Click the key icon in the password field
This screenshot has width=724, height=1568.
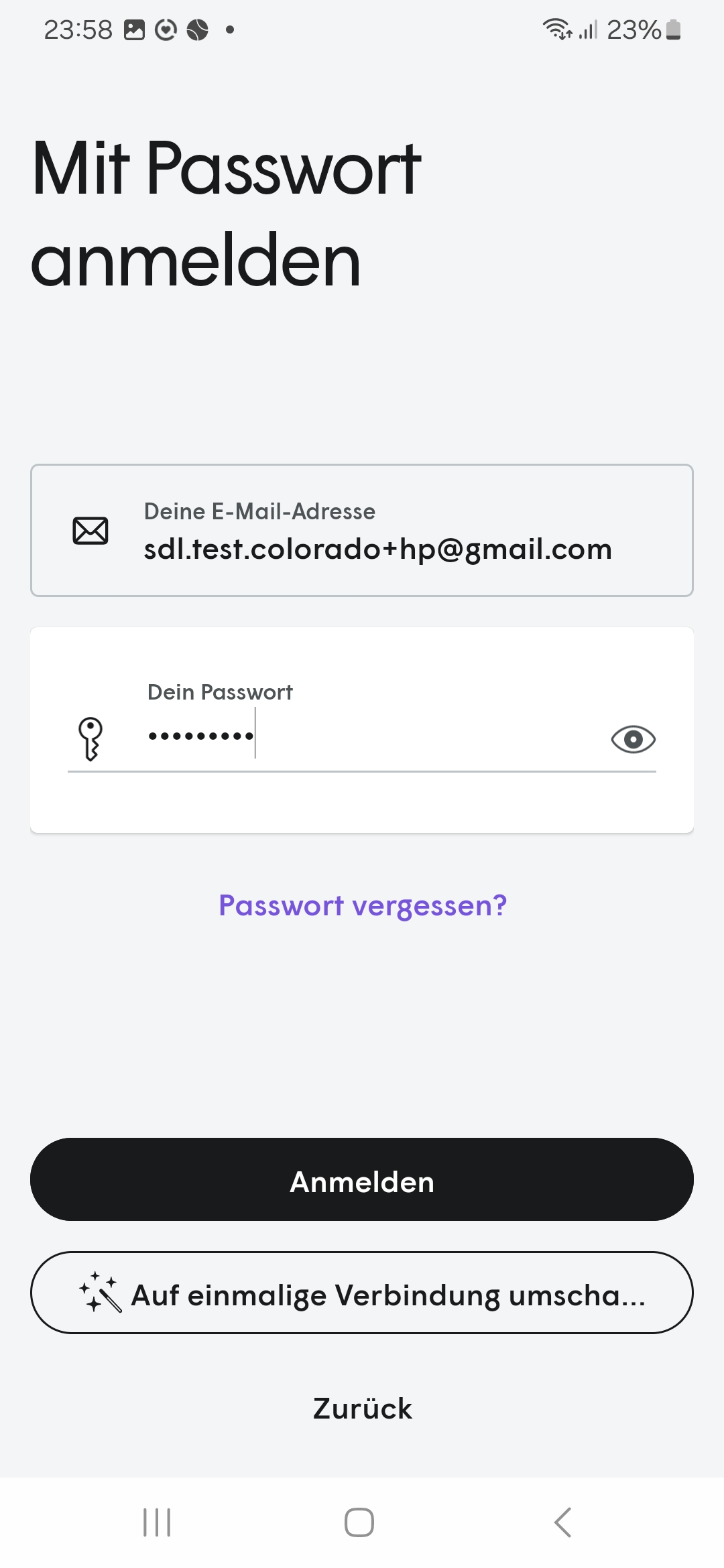point(90,739)
